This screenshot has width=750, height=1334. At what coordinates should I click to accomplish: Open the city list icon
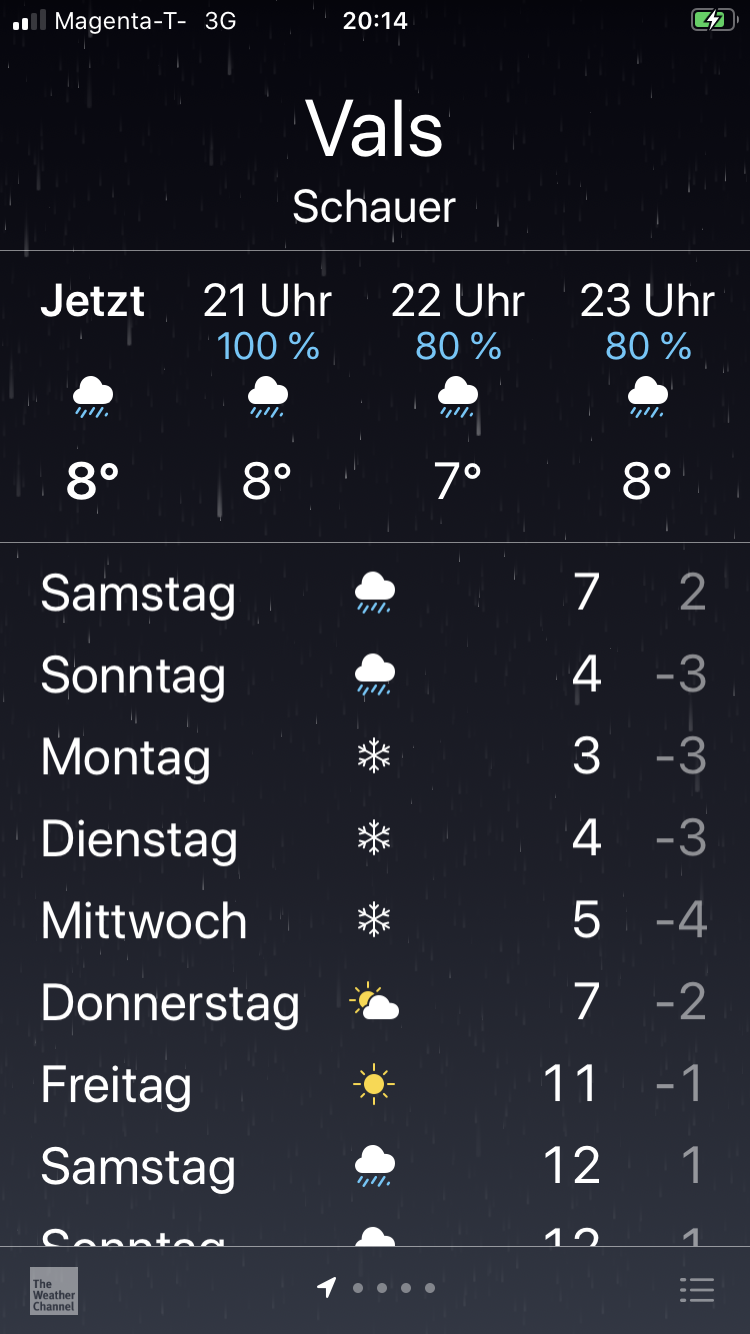[x=696, y=1289]
